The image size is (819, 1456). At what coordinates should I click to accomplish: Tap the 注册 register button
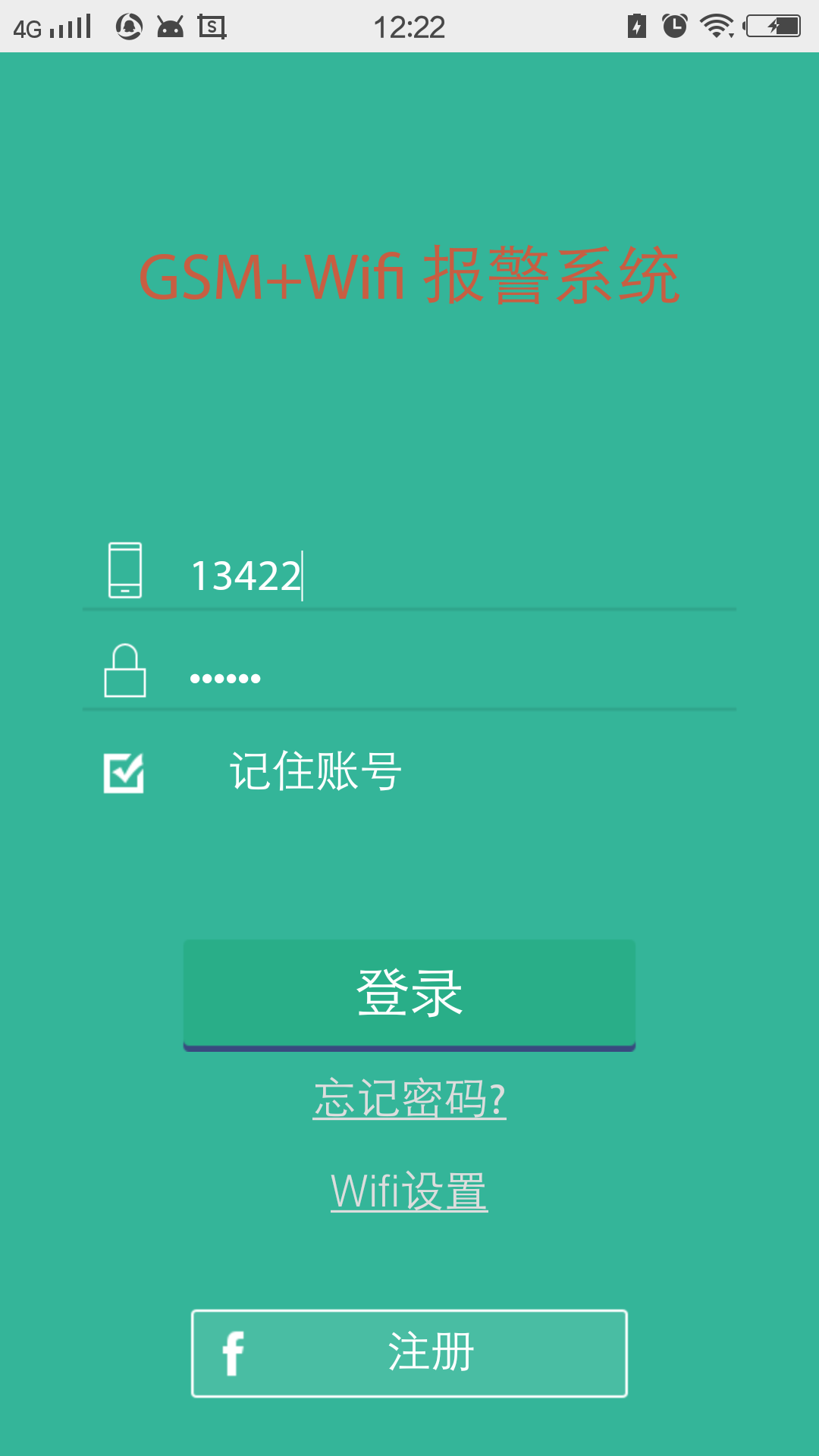pyautogui.click(x=409, y=1353)
